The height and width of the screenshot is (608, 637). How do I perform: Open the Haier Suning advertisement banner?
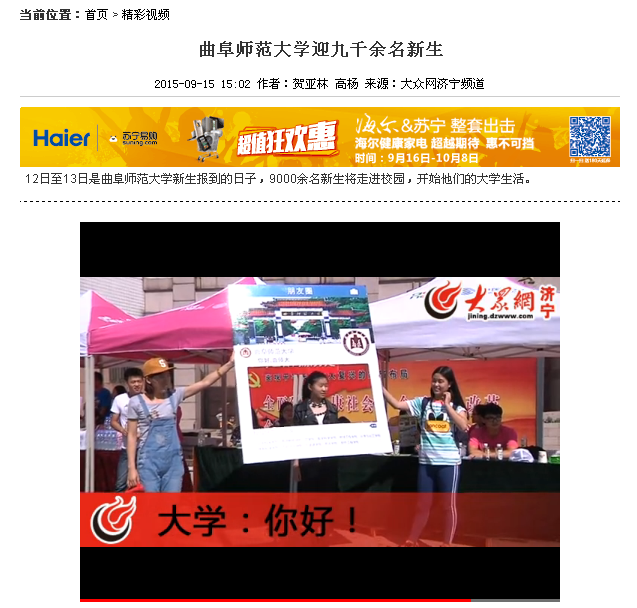tap(319, 137)
